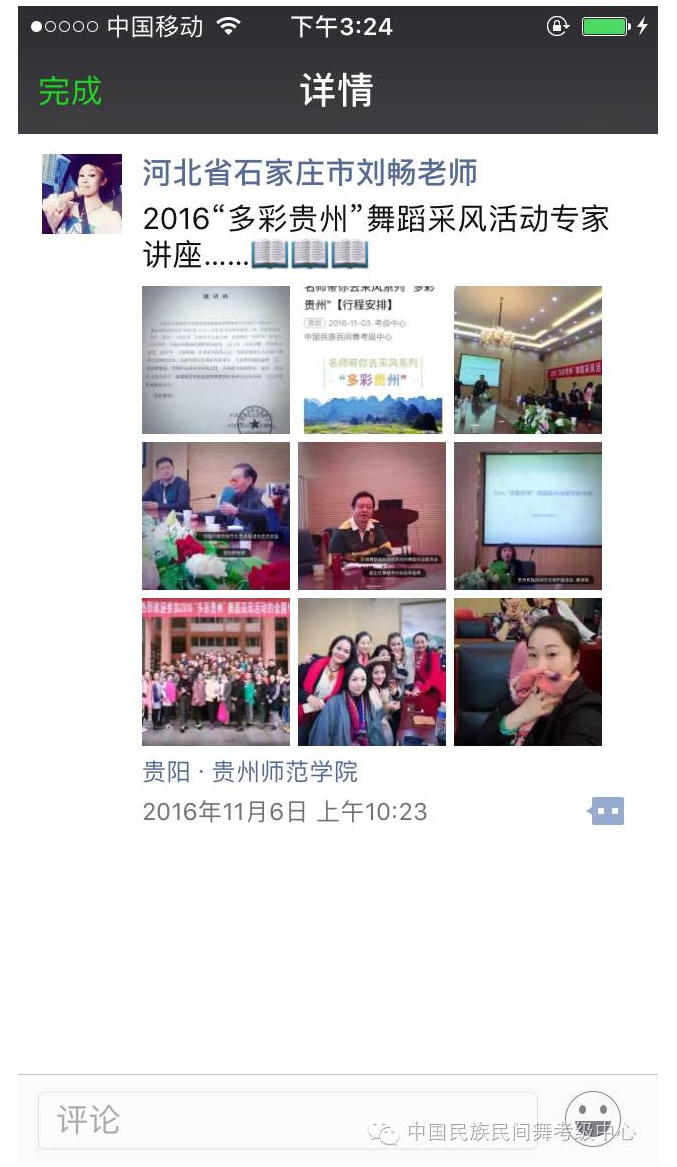Viewport: 677px width, 1167px height.
Task: Open the invitation letter photo
Action: (216, 360)
